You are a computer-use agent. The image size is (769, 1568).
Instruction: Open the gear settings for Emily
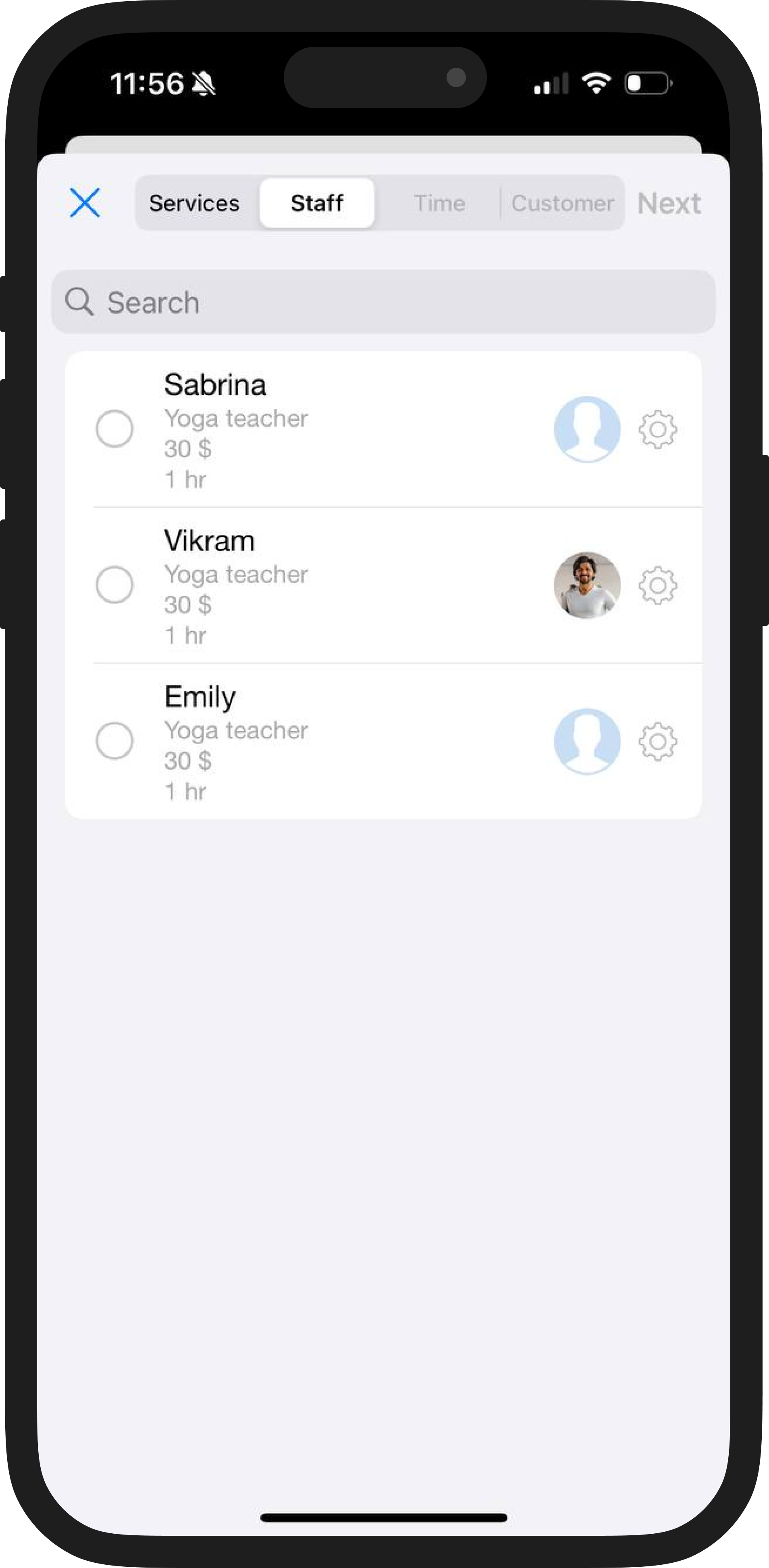pos(657,741)
